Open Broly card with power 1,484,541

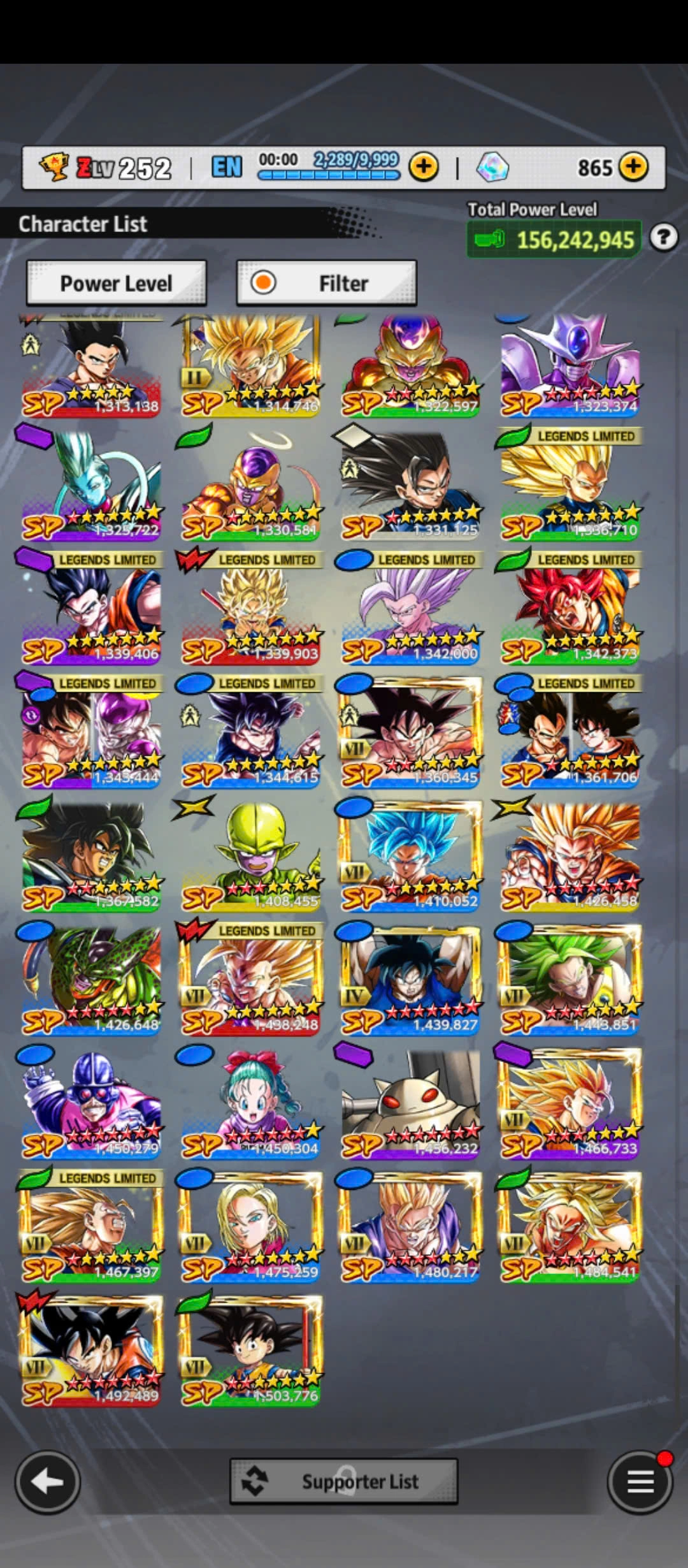pyautogui.click(x=570, y=1226)
